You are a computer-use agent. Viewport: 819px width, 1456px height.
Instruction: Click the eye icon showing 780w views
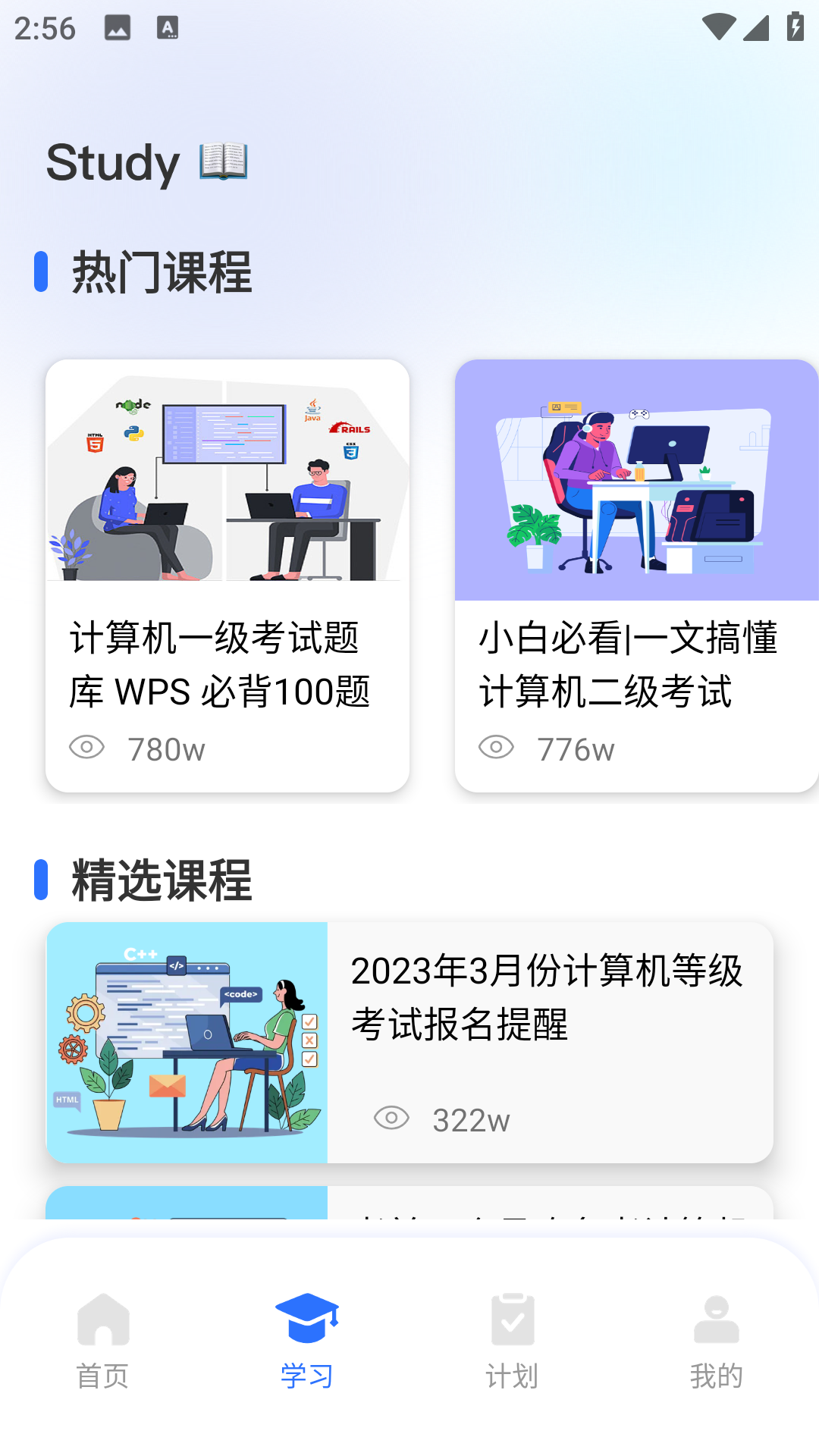point(87,747)
